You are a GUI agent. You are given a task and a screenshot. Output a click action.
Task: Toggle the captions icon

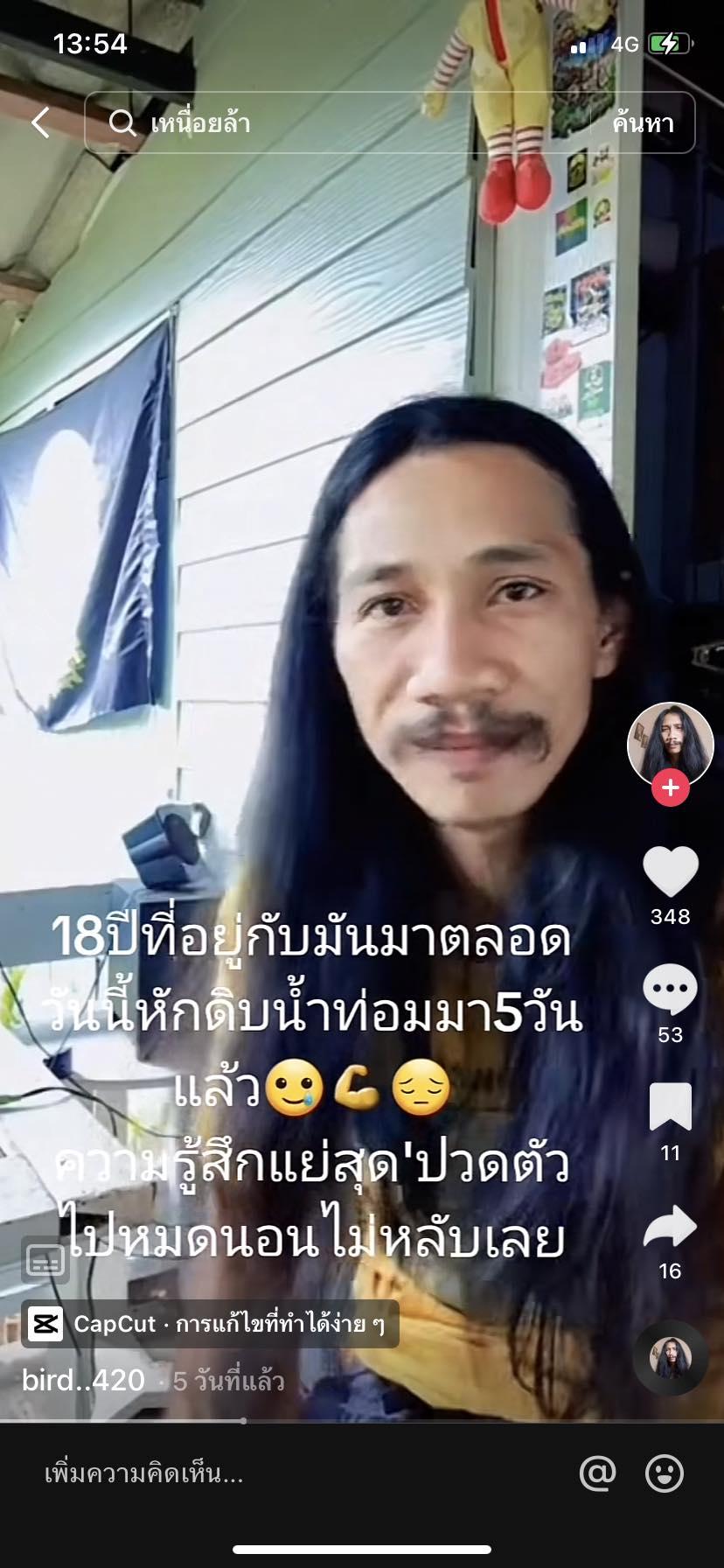[45, 1261]
